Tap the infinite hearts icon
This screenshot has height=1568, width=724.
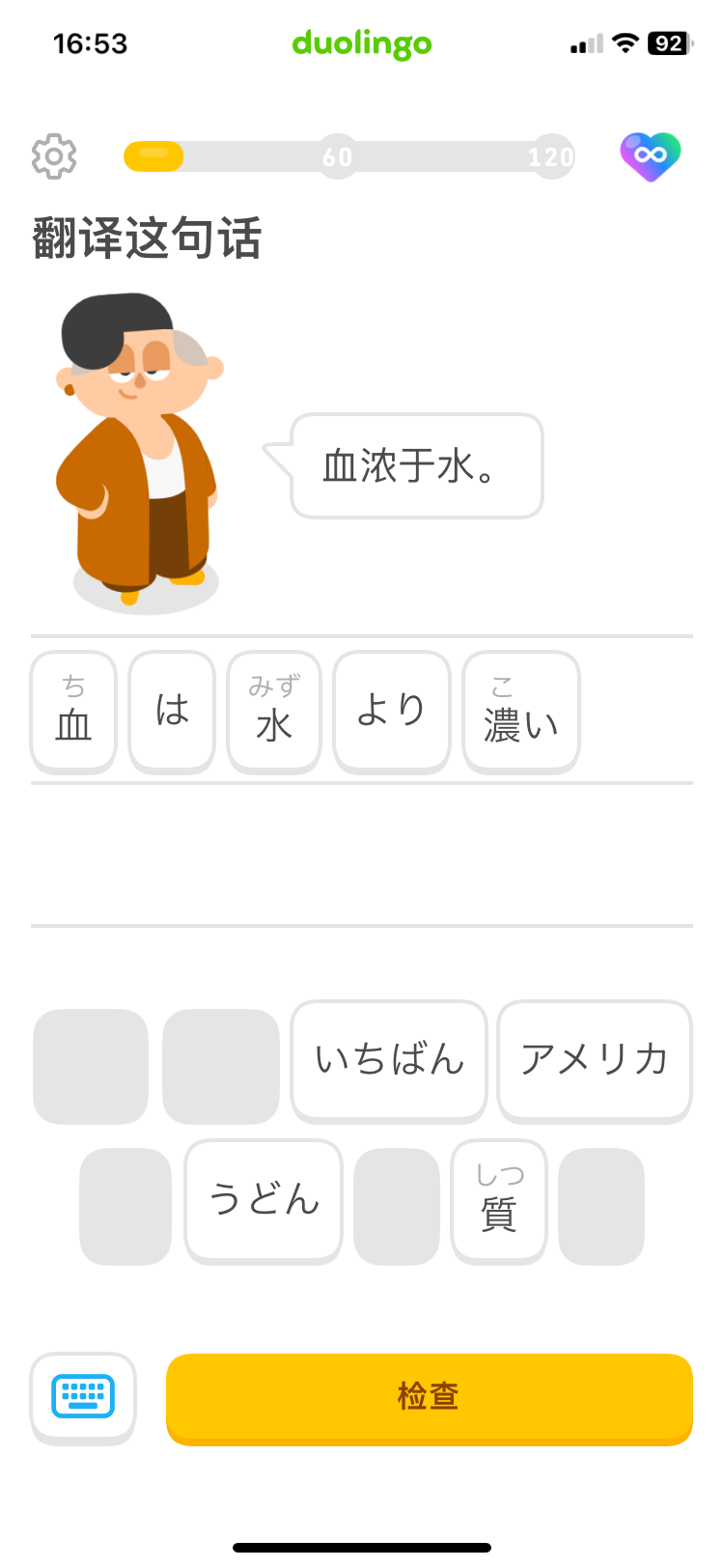[x=651, y=156]
